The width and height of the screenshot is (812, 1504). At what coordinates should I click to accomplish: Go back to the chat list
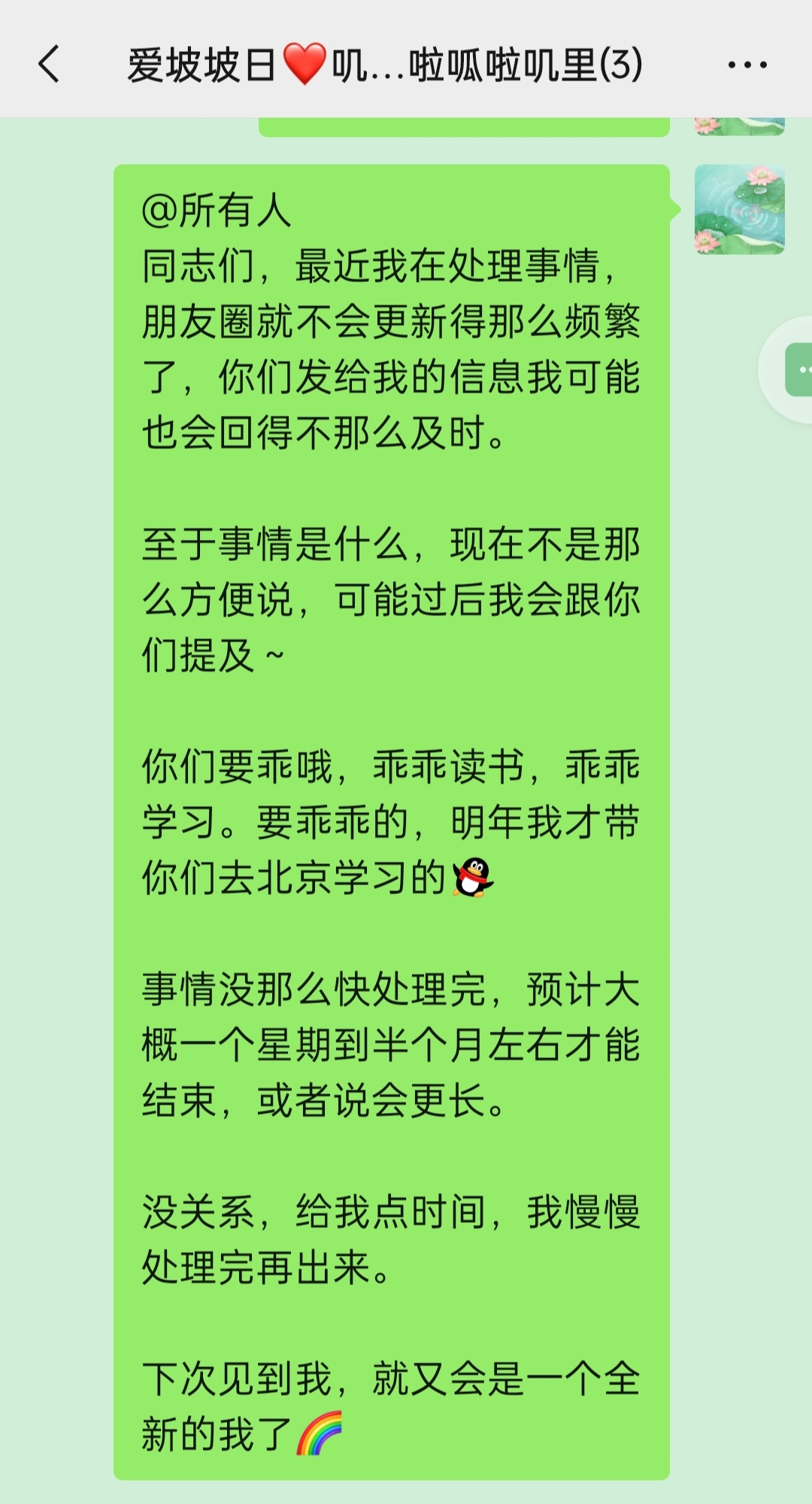[50, 64]
